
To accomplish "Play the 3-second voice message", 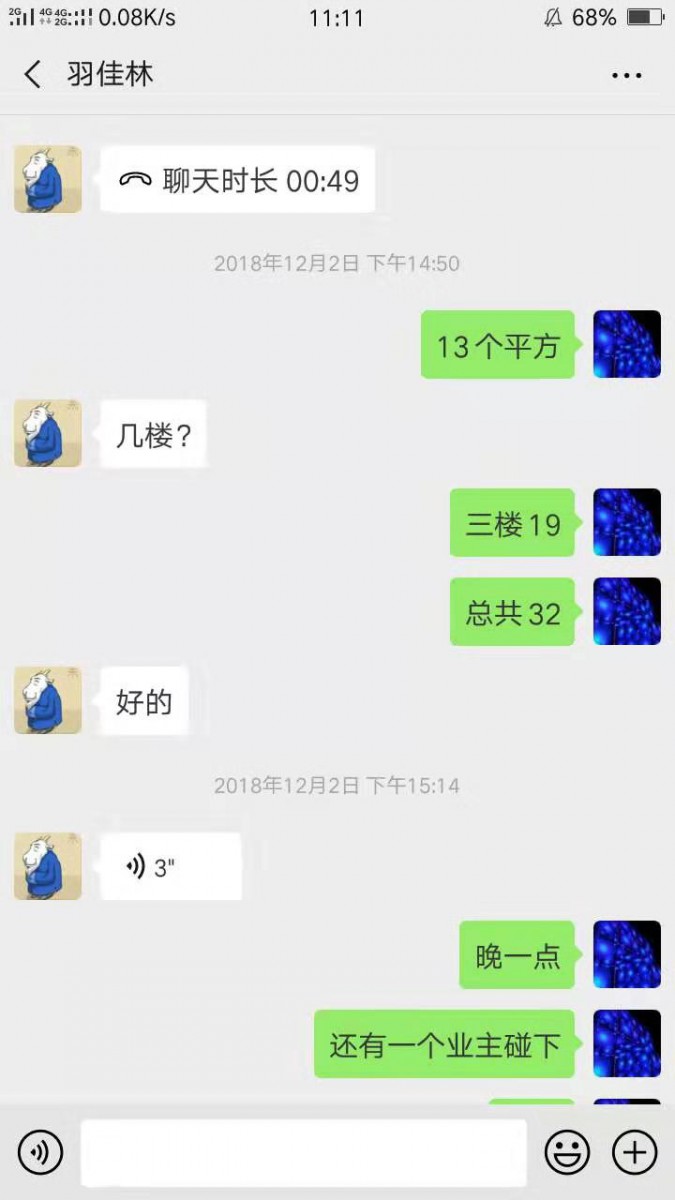I will click(171, 866).
